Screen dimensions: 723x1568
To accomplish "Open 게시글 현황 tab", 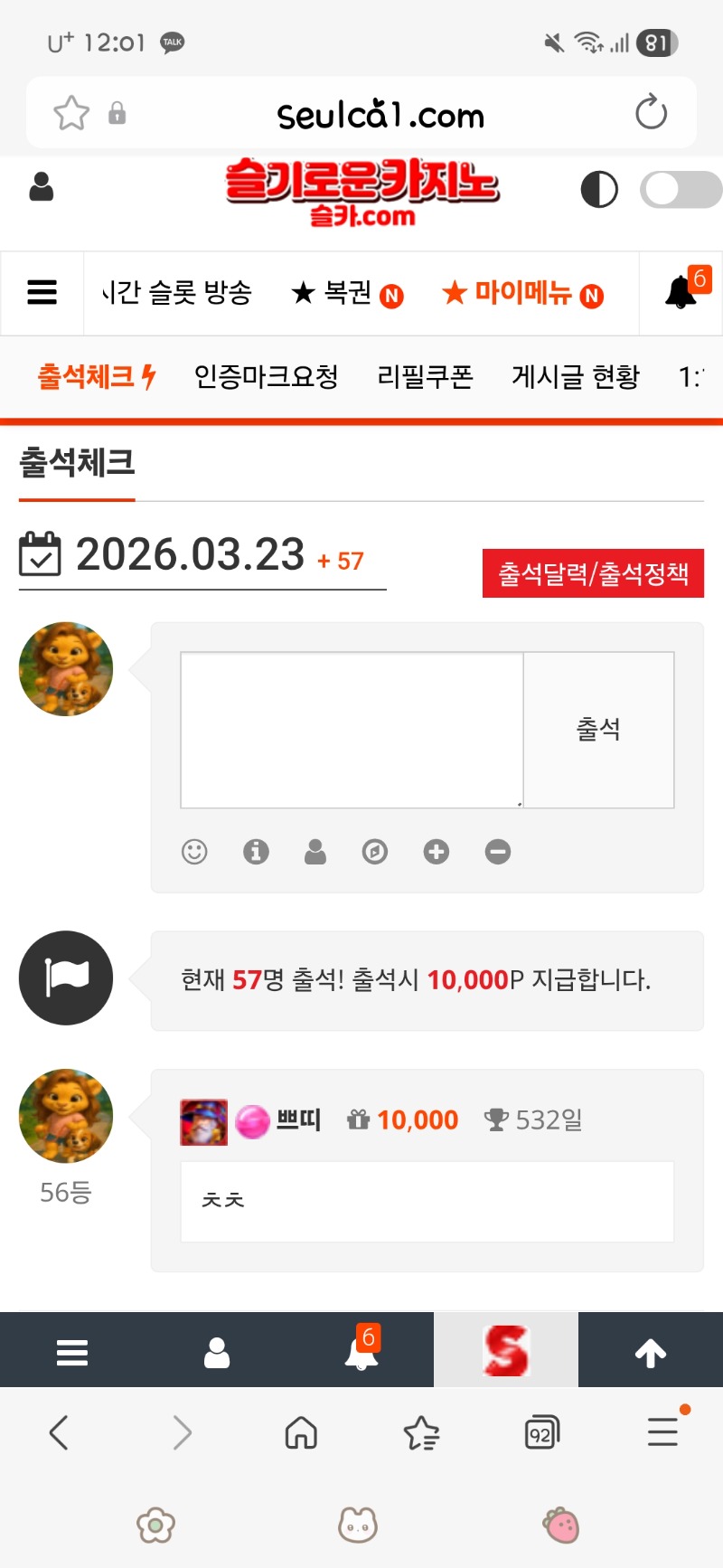I will pyautogui.click(x=576, y=376).
